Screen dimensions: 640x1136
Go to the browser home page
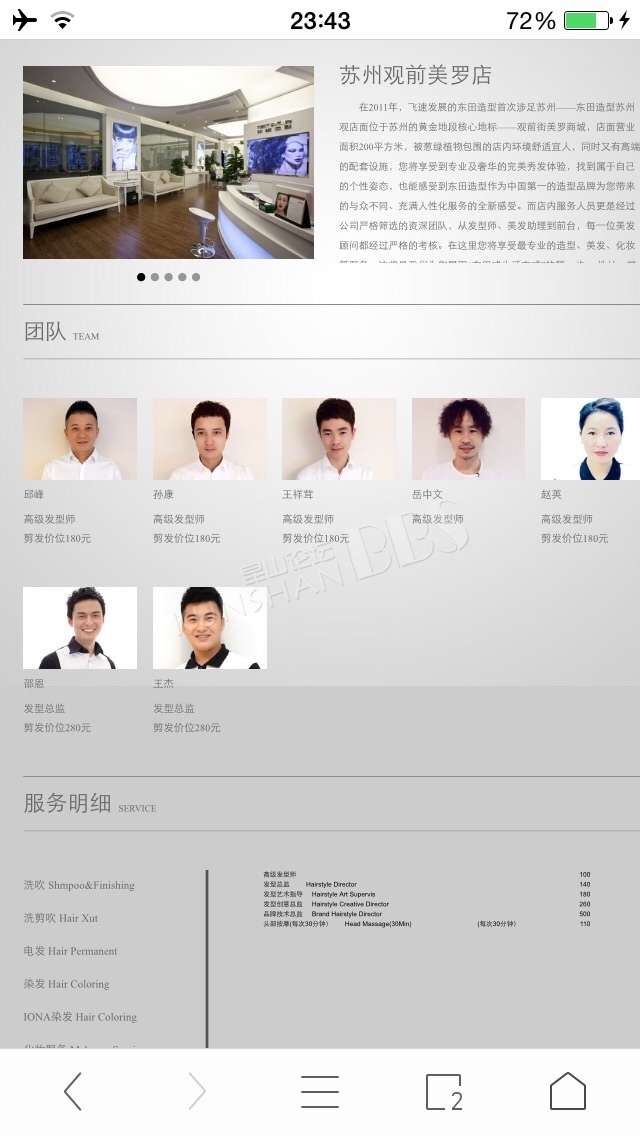point(568,1090)
